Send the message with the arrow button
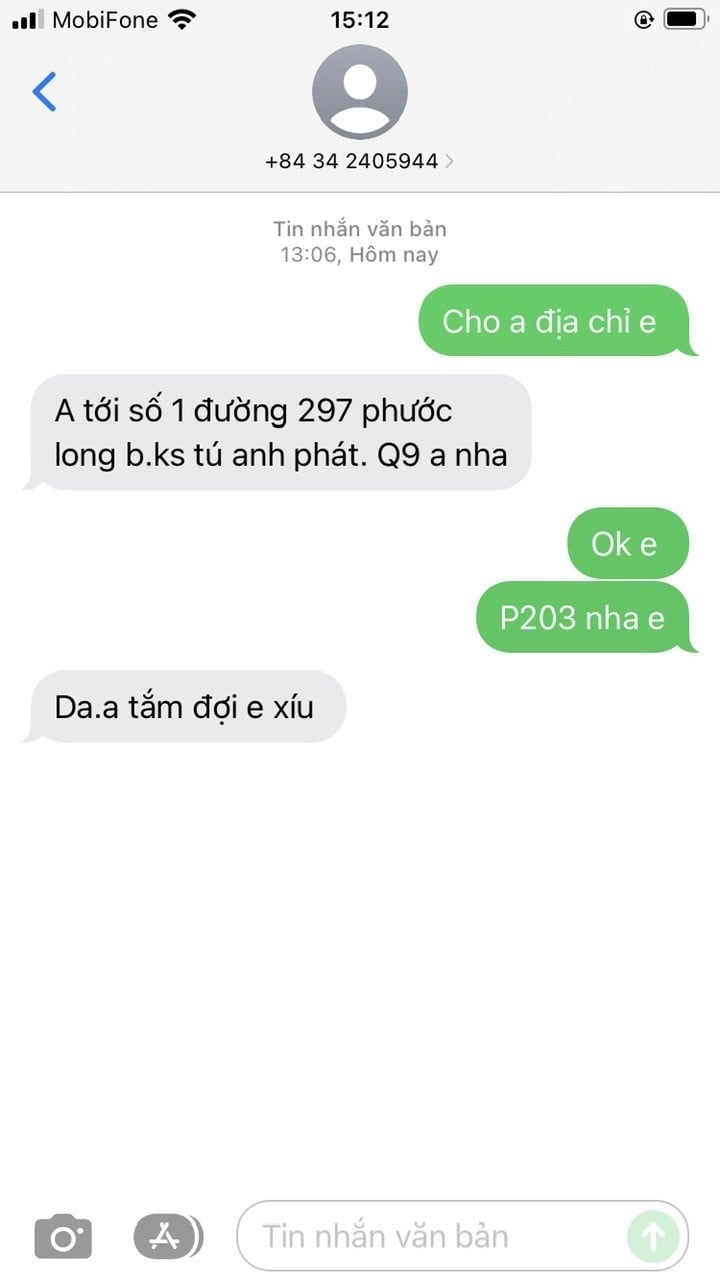Screen dimensions: 720x1280 click(653, 1237)
